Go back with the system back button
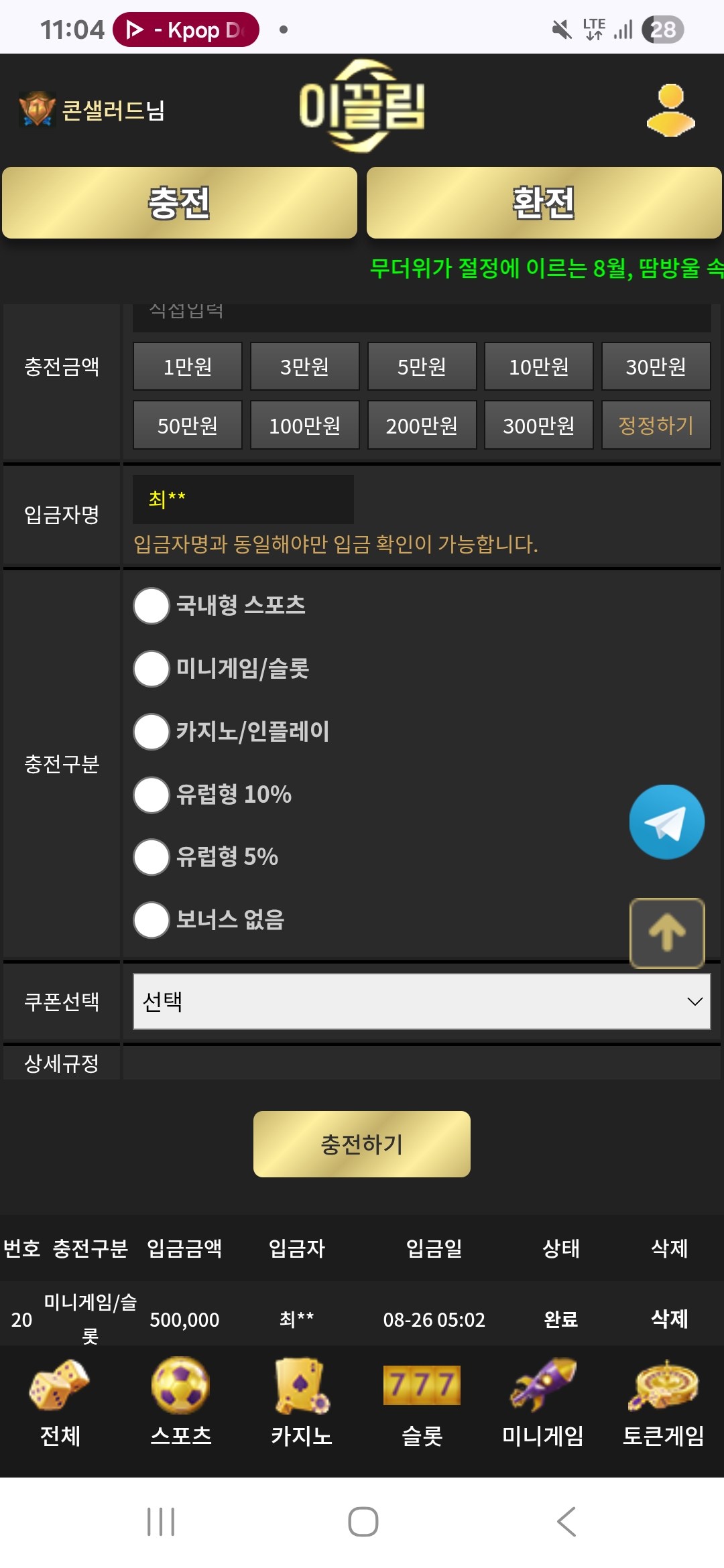 [566, 1522]
